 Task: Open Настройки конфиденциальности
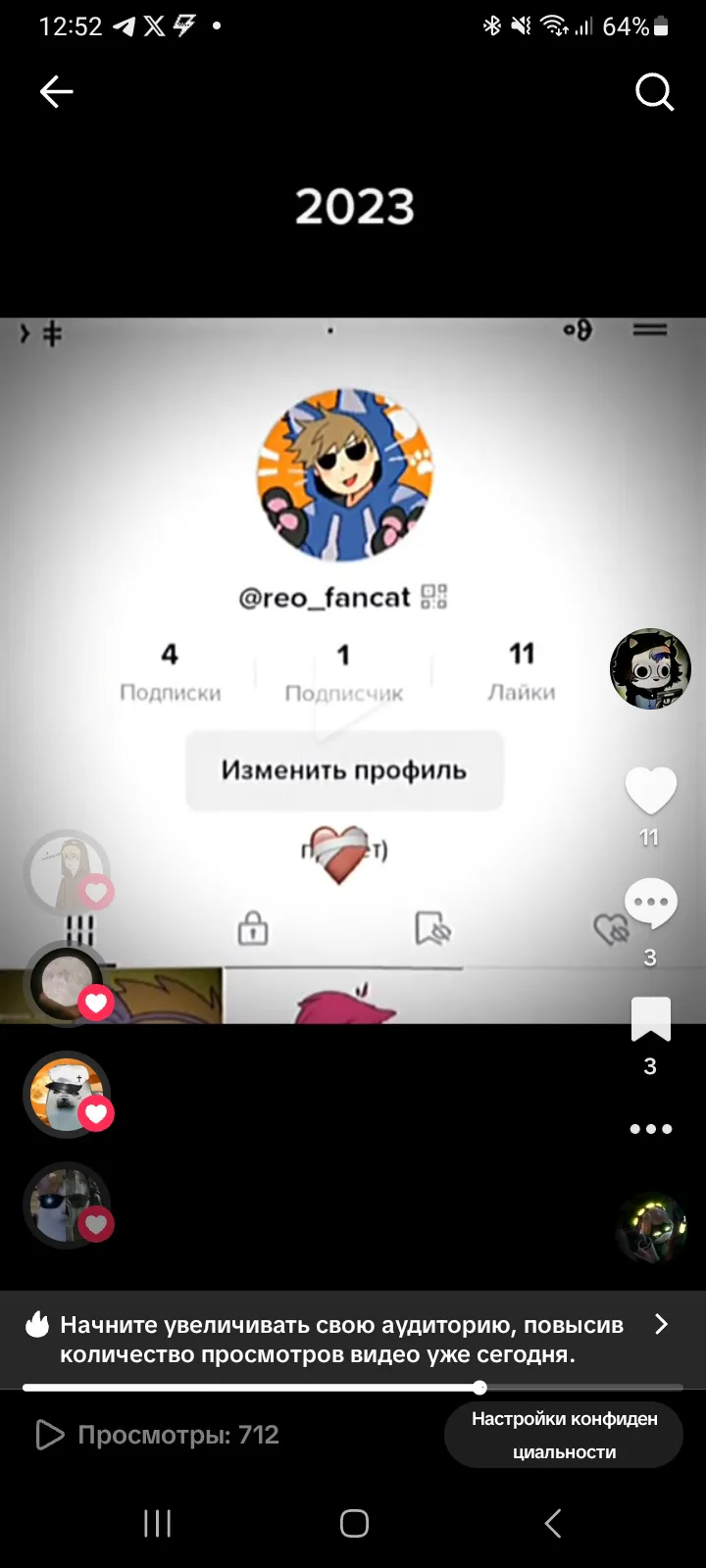(564, 1436)
